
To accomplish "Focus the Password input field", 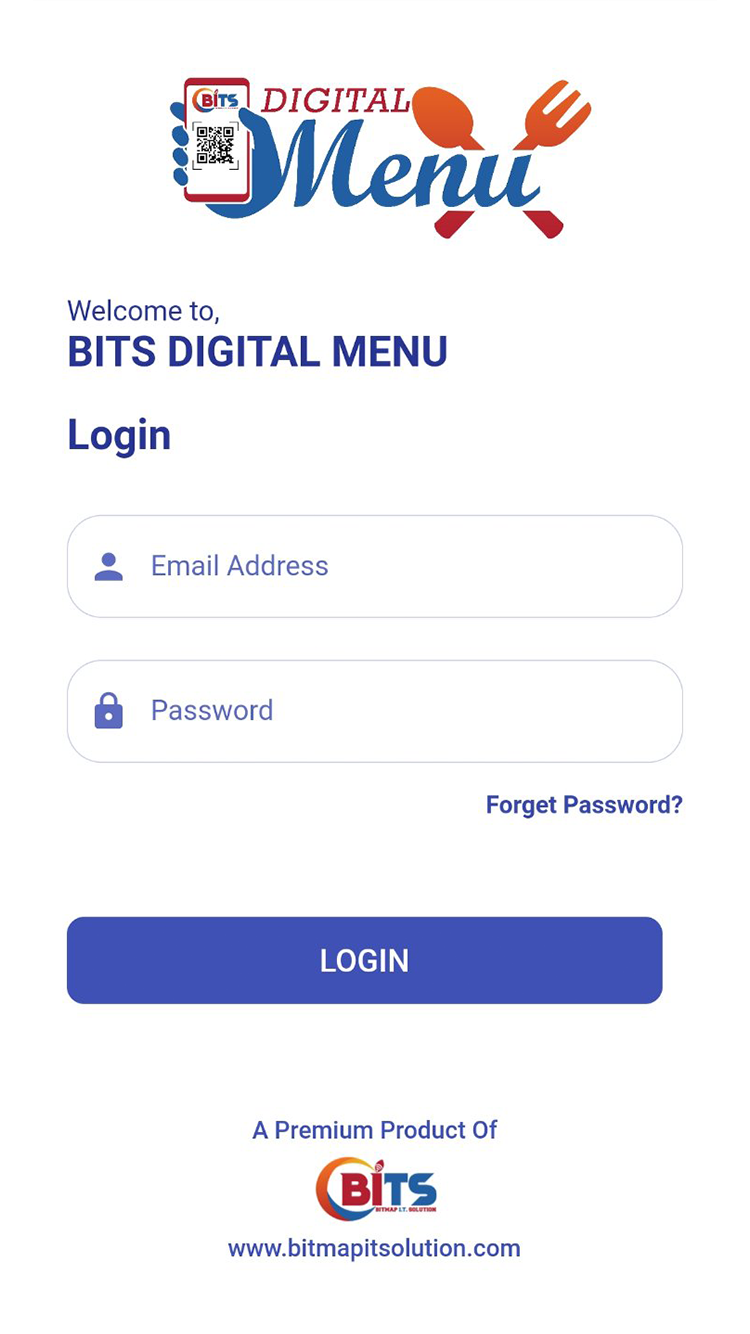I will coord(375,711).
